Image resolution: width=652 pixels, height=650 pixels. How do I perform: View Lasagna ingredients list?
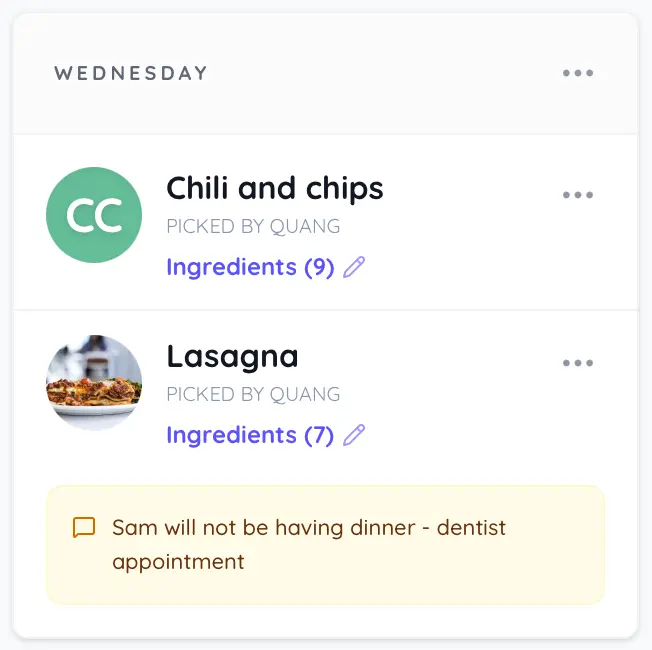point(249,435)
